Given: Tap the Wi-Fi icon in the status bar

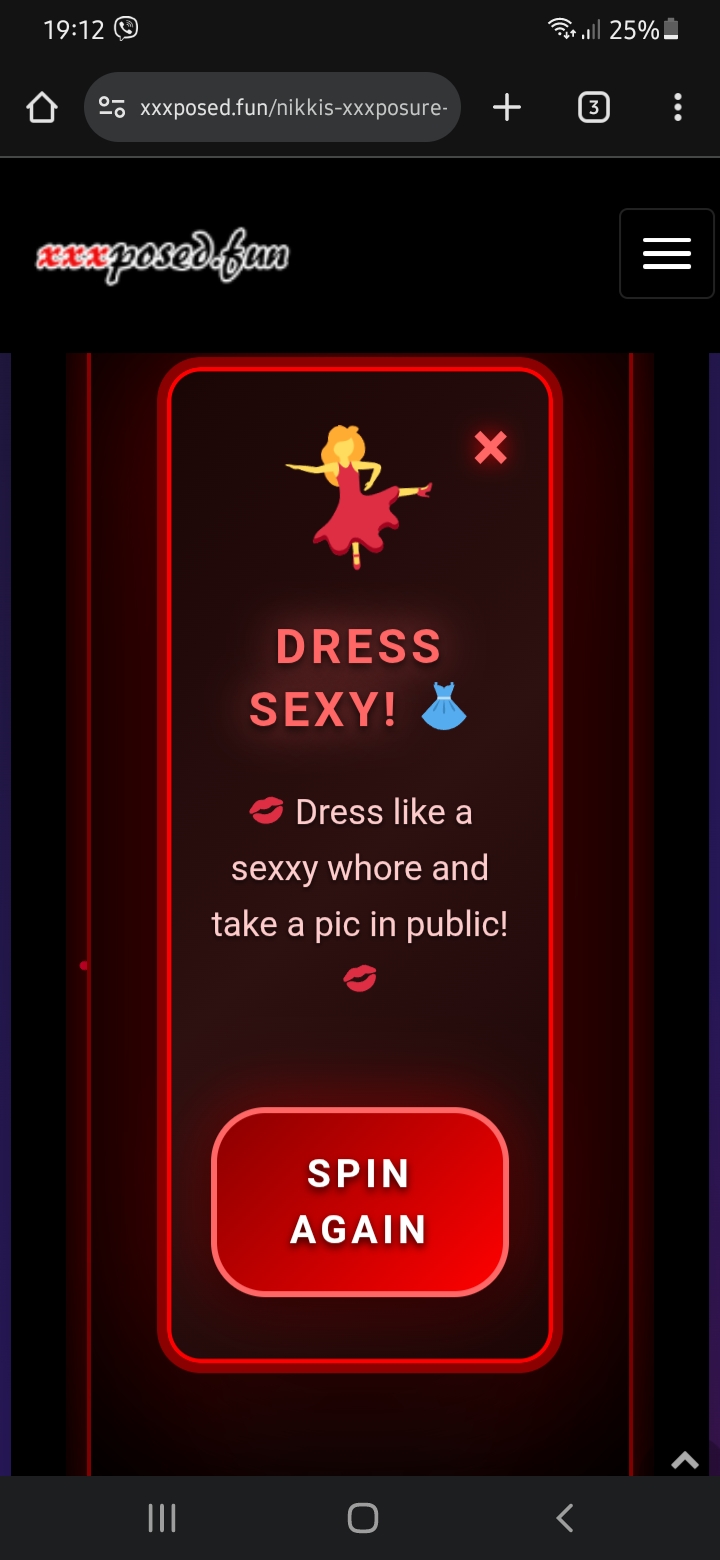Looking at the screenshot, I should [562, 27].
